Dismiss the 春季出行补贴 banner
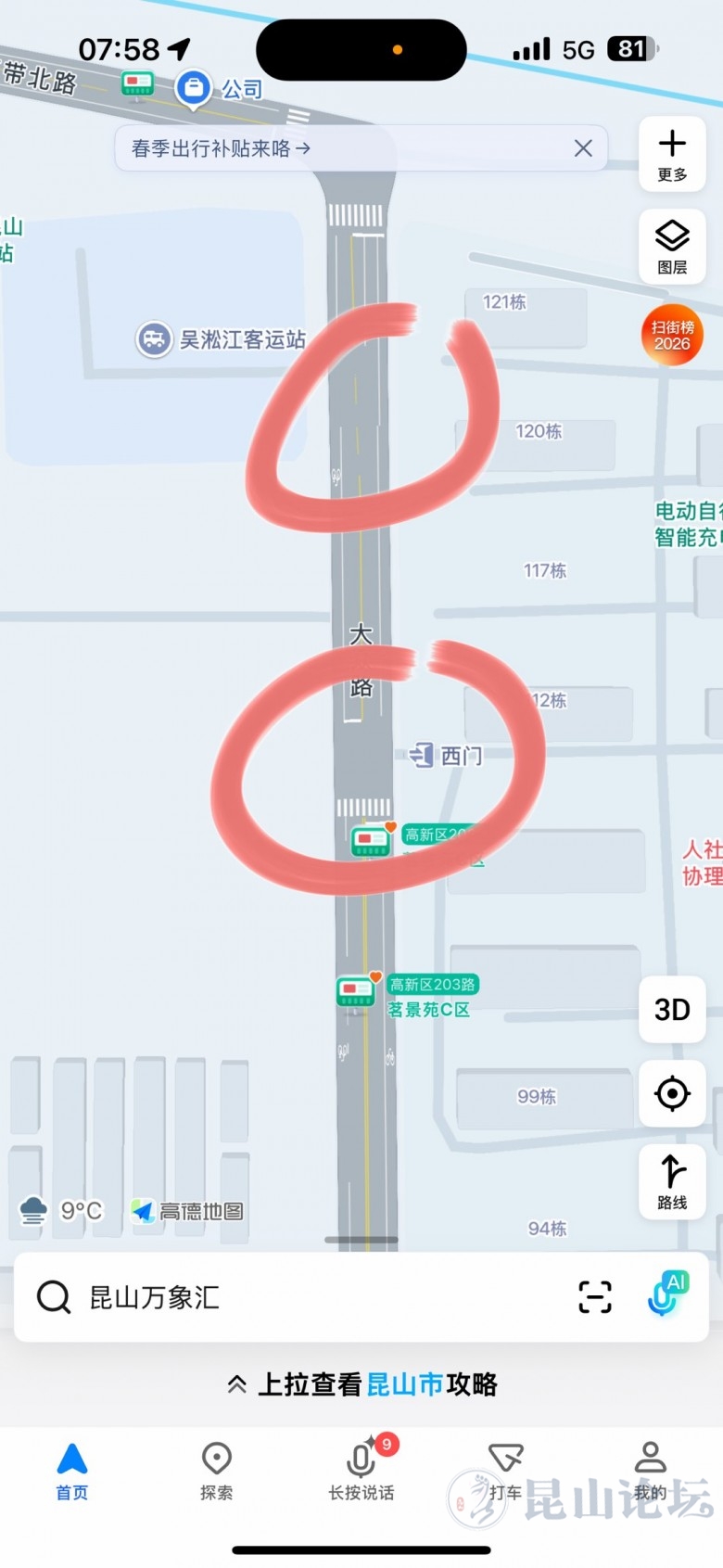 pyautogui.click(x=583, y=148)
